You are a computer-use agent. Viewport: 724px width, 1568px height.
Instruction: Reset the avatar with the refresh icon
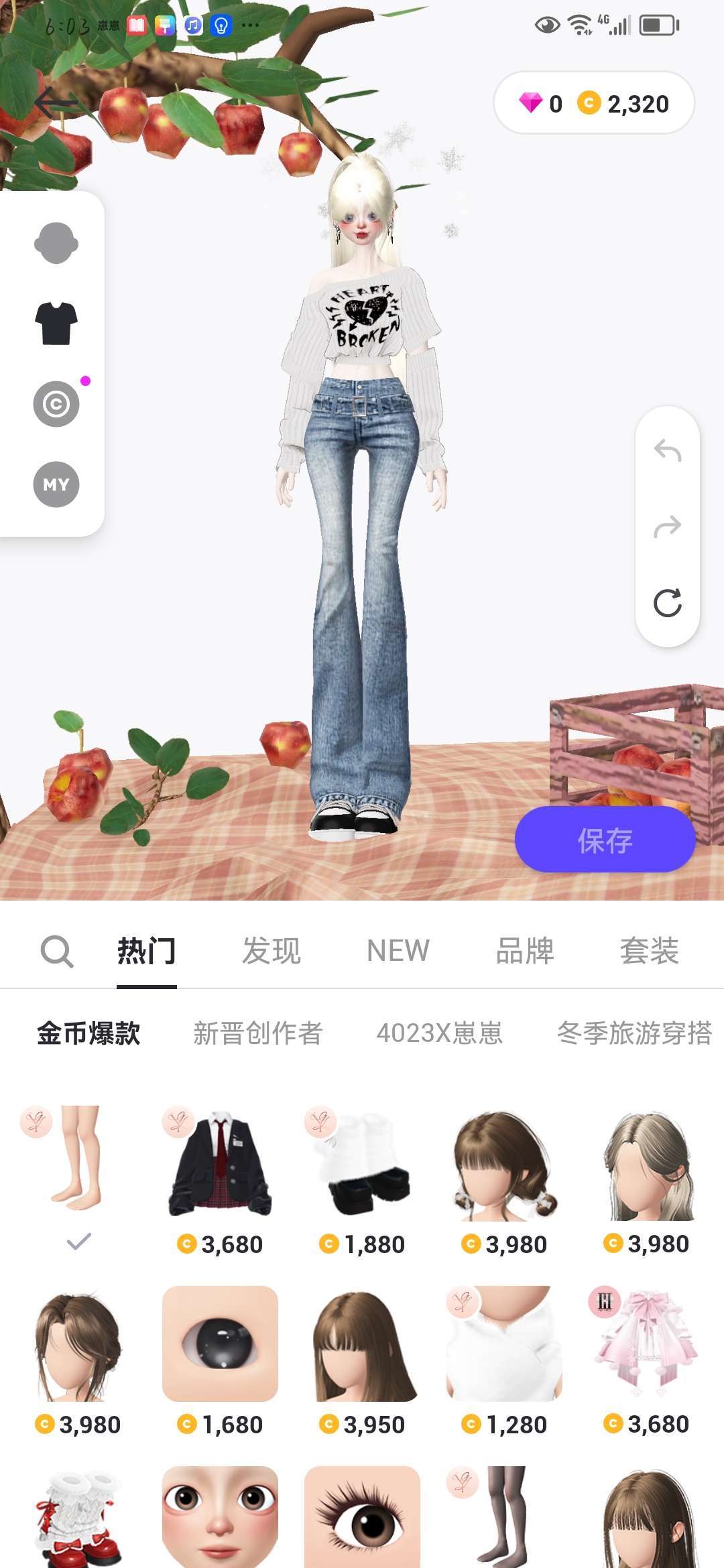click(x=668, y=603)
